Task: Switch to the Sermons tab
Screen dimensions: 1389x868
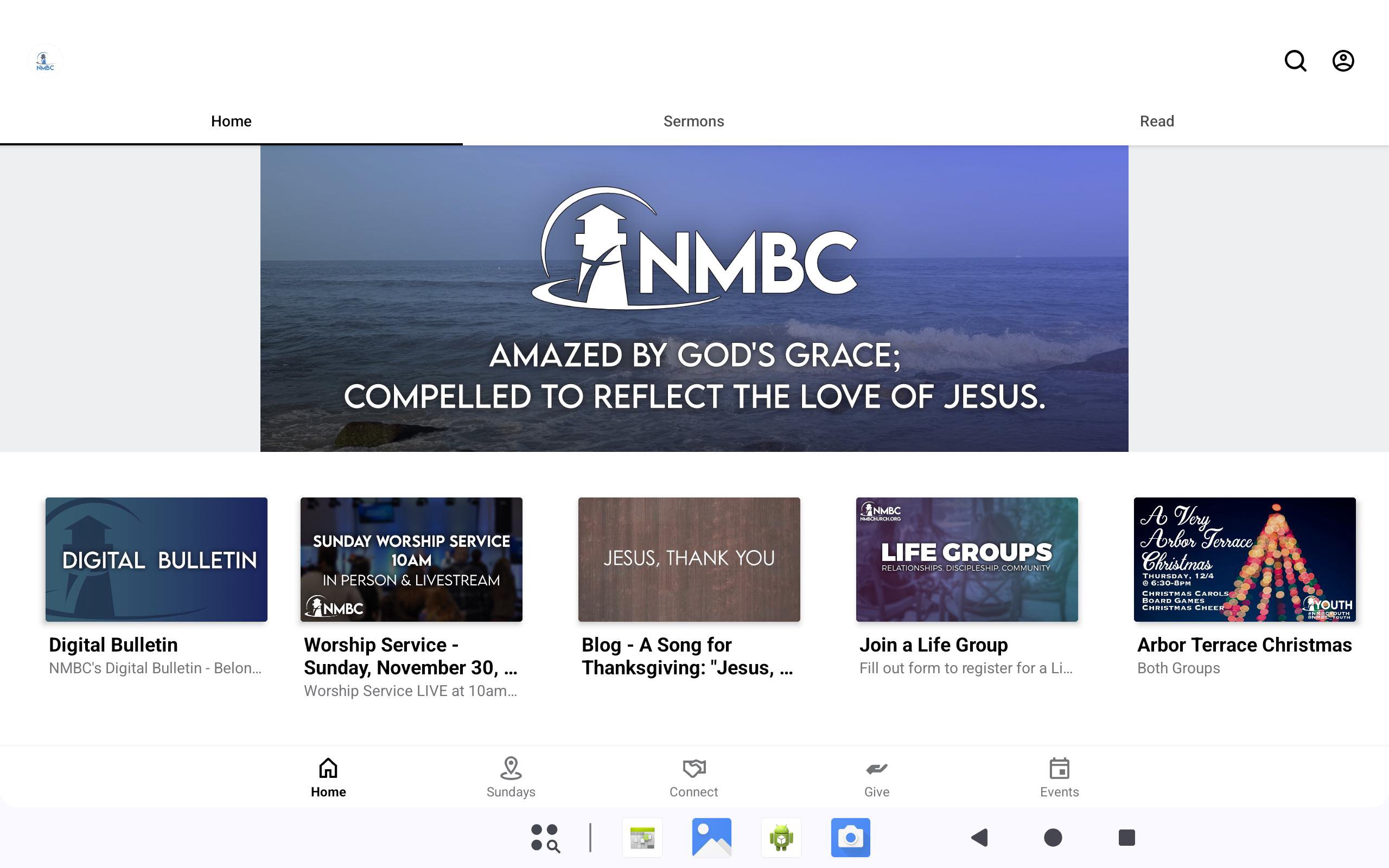Action: click(693, 121)
